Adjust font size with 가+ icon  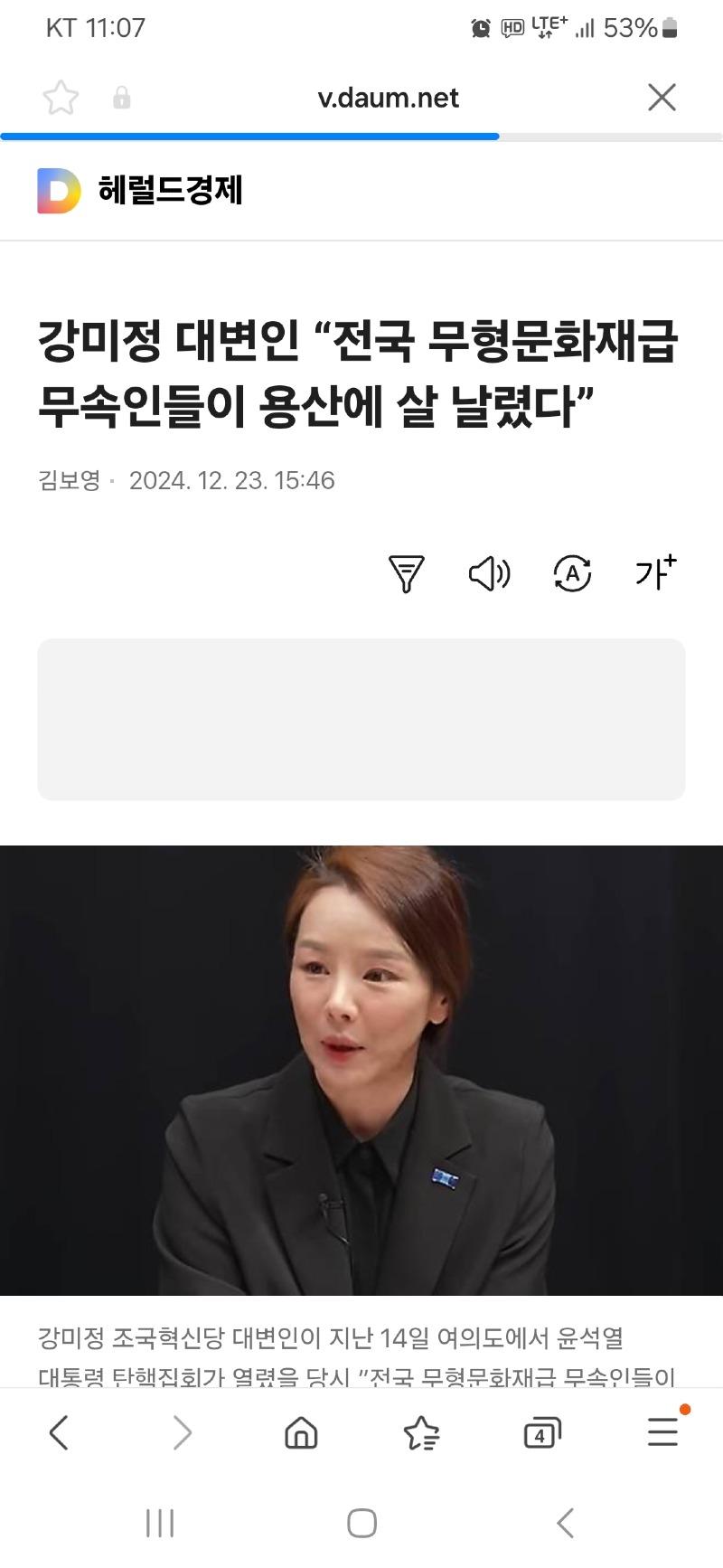(655, 573)
